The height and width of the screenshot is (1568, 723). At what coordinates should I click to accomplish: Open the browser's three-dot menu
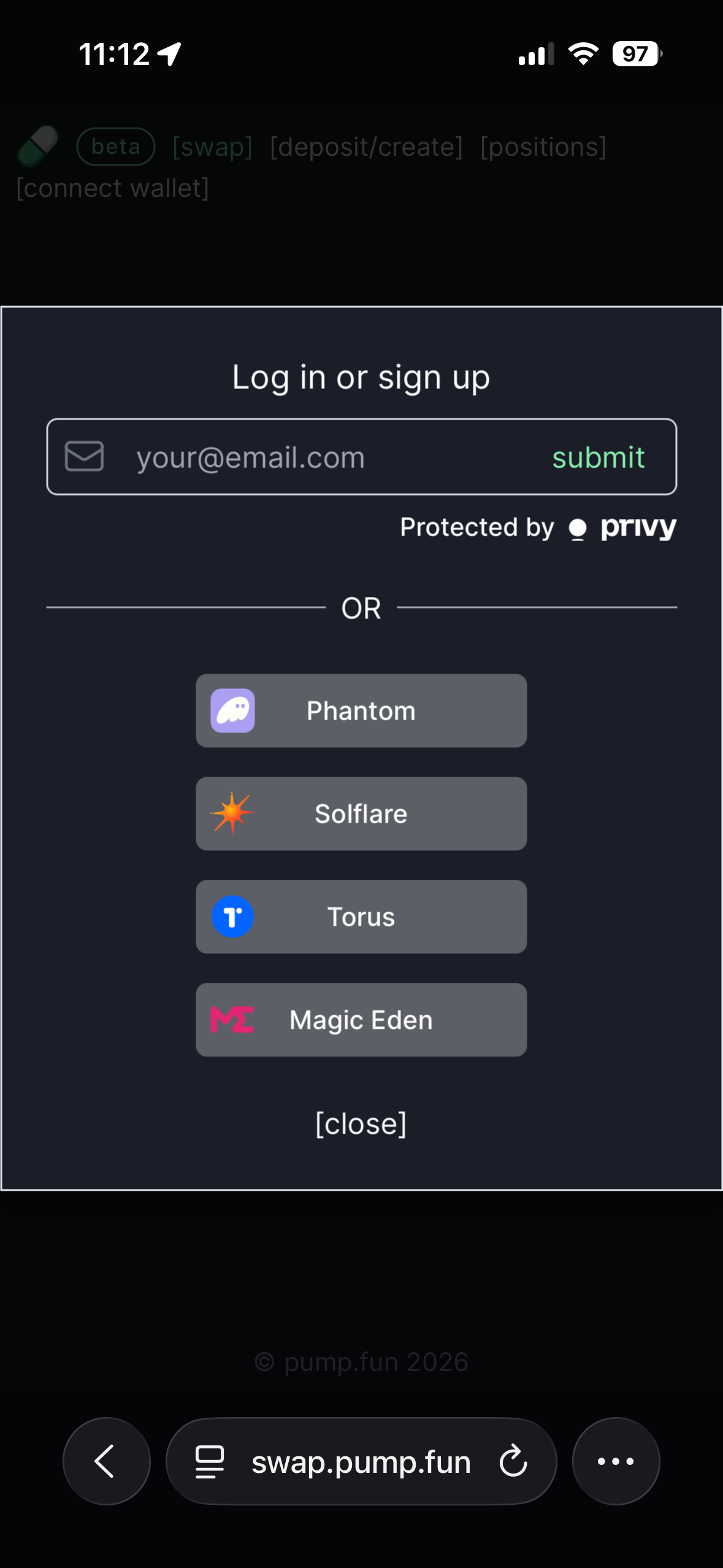616,1461
